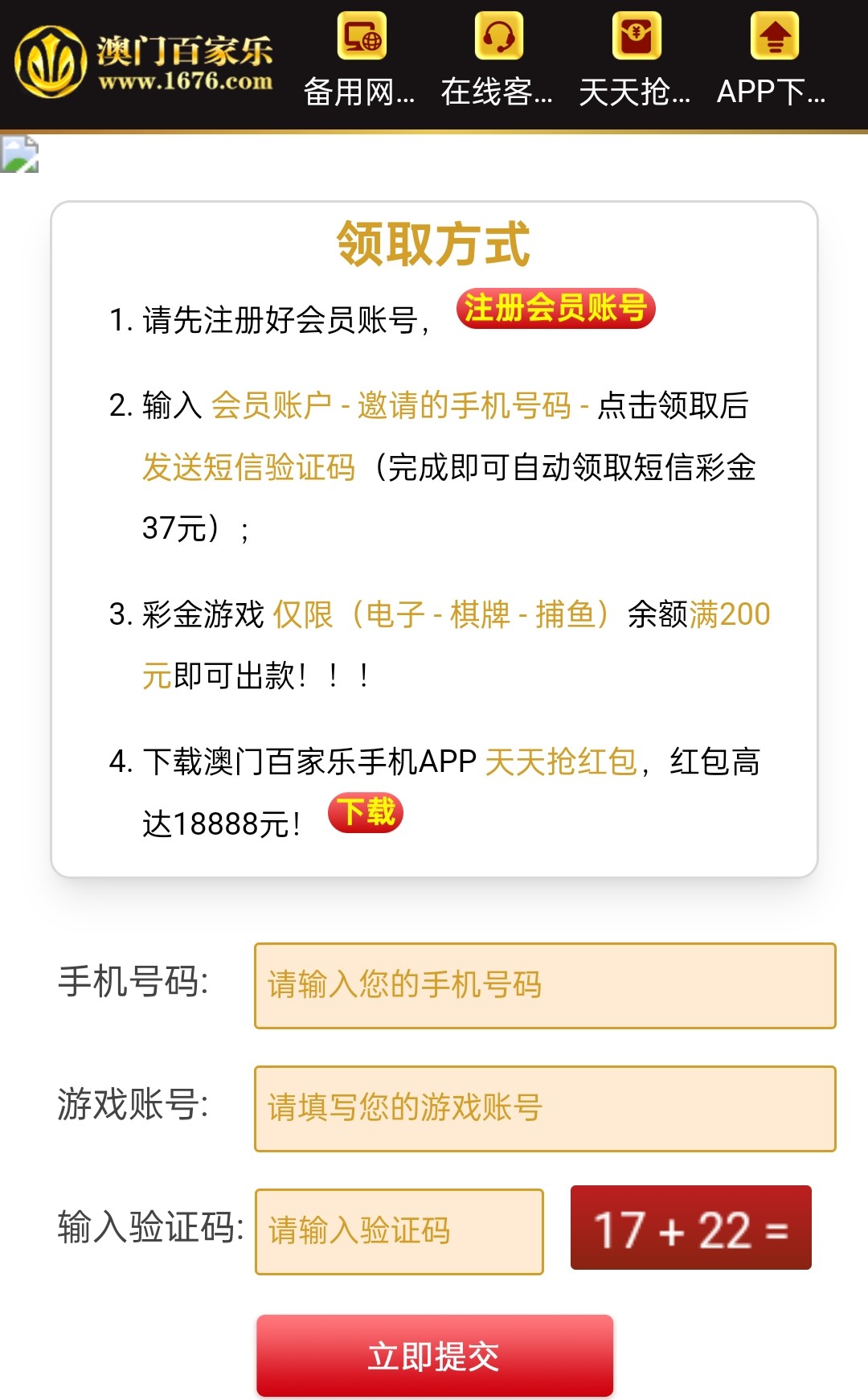The image size is (868, 1400).
Task: Submit the form with 立即提交
Action: (435, 1357)
